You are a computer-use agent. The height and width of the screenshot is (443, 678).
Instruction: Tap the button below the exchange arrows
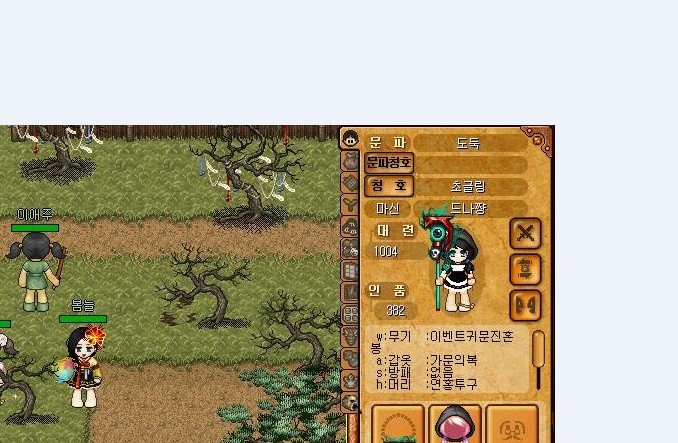525,304
